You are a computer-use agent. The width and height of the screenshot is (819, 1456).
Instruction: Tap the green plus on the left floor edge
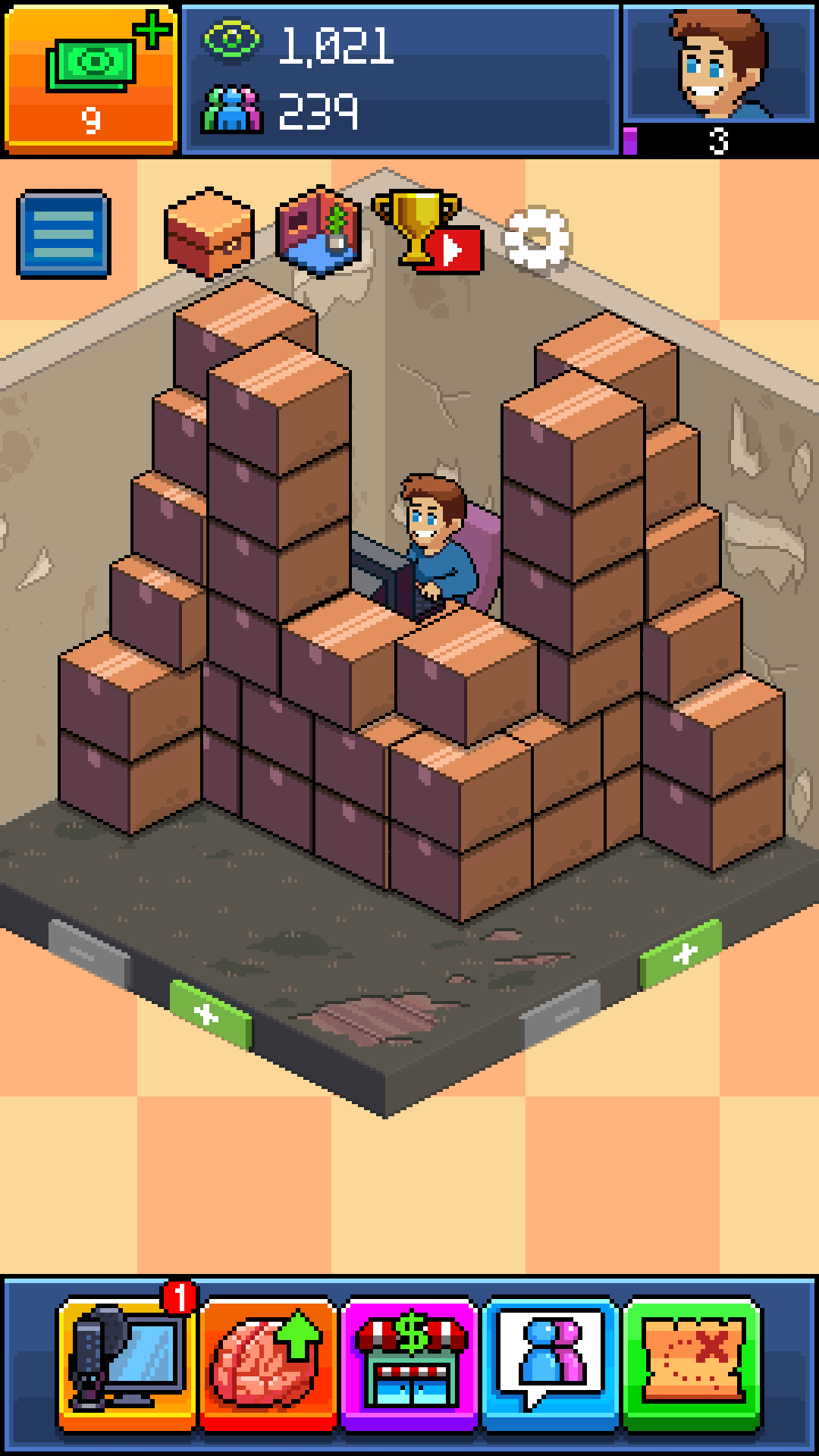[x=210, y=1013]
